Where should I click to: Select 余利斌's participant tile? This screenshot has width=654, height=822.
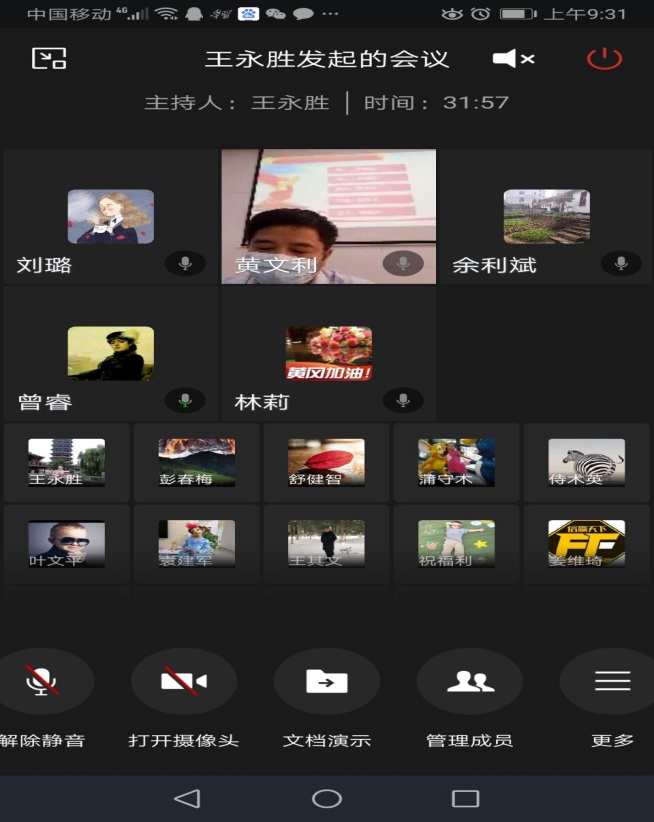(x=545, y=217)
